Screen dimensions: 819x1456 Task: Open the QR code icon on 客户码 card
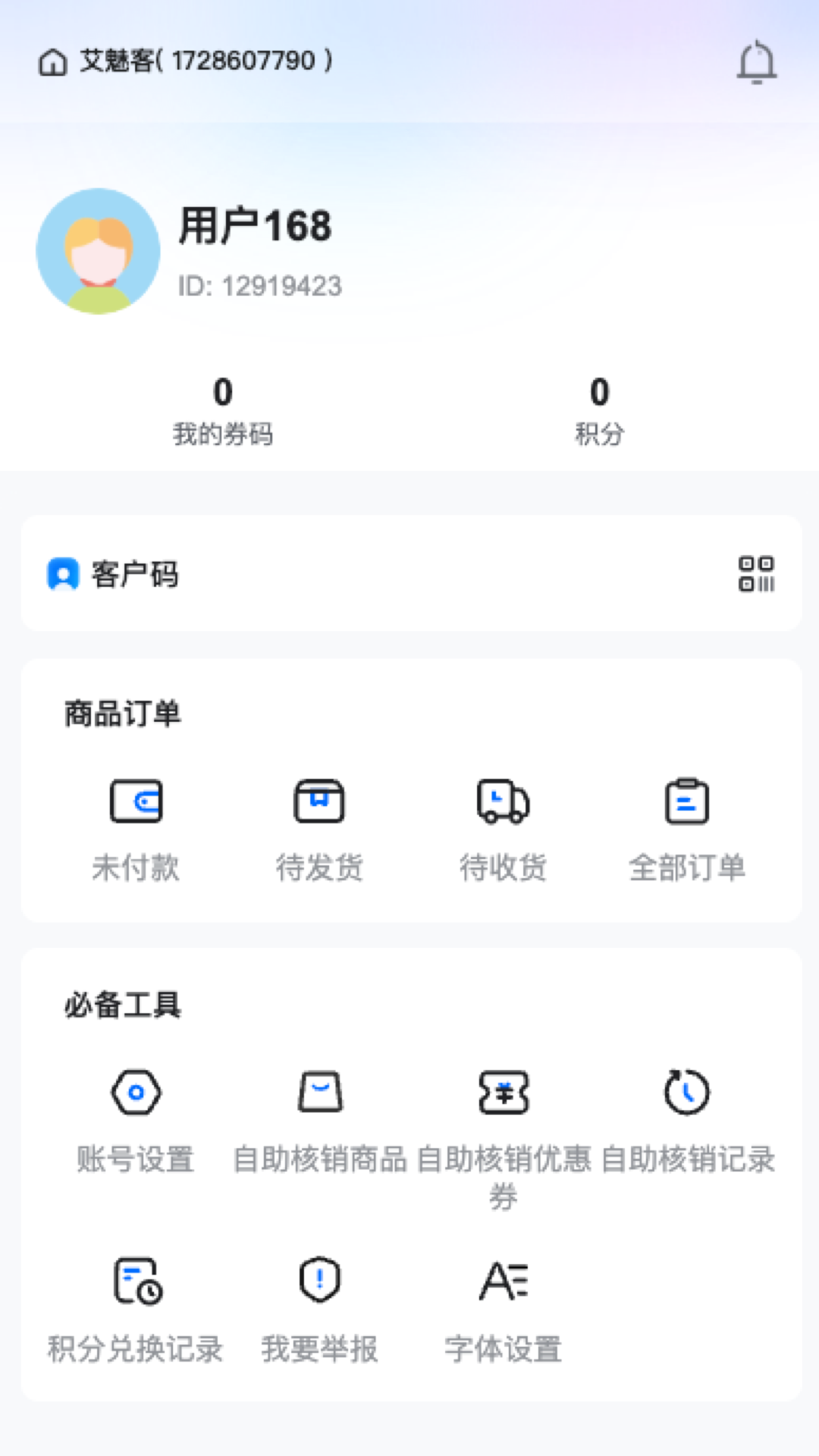point(760,574)
